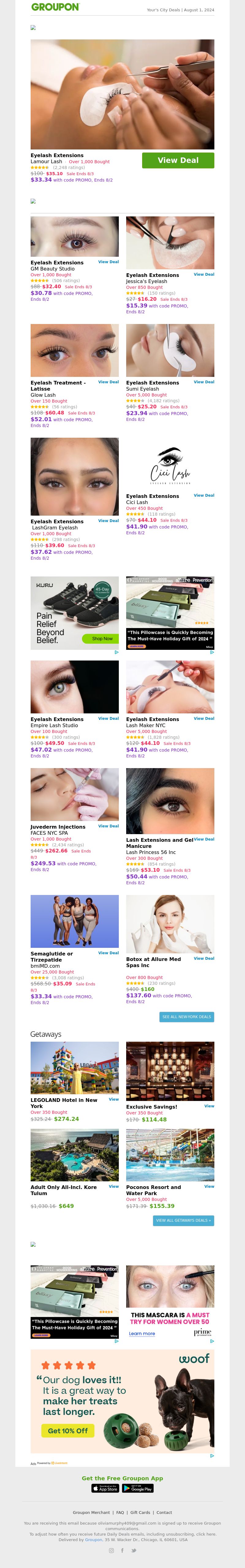Tap Shop Now on the KURU ad
Viewport: 245px width, 1568px height.
tap(102, 639)
